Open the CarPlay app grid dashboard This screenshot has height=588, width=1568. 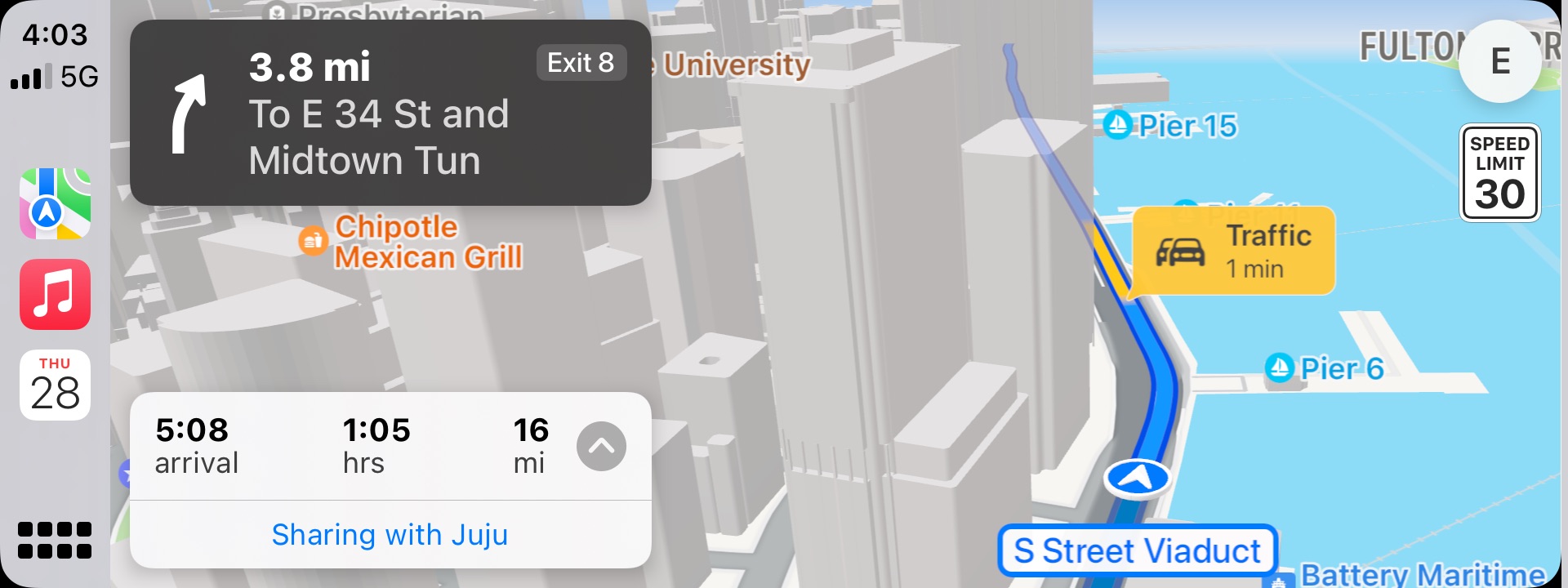pos(55,540)
